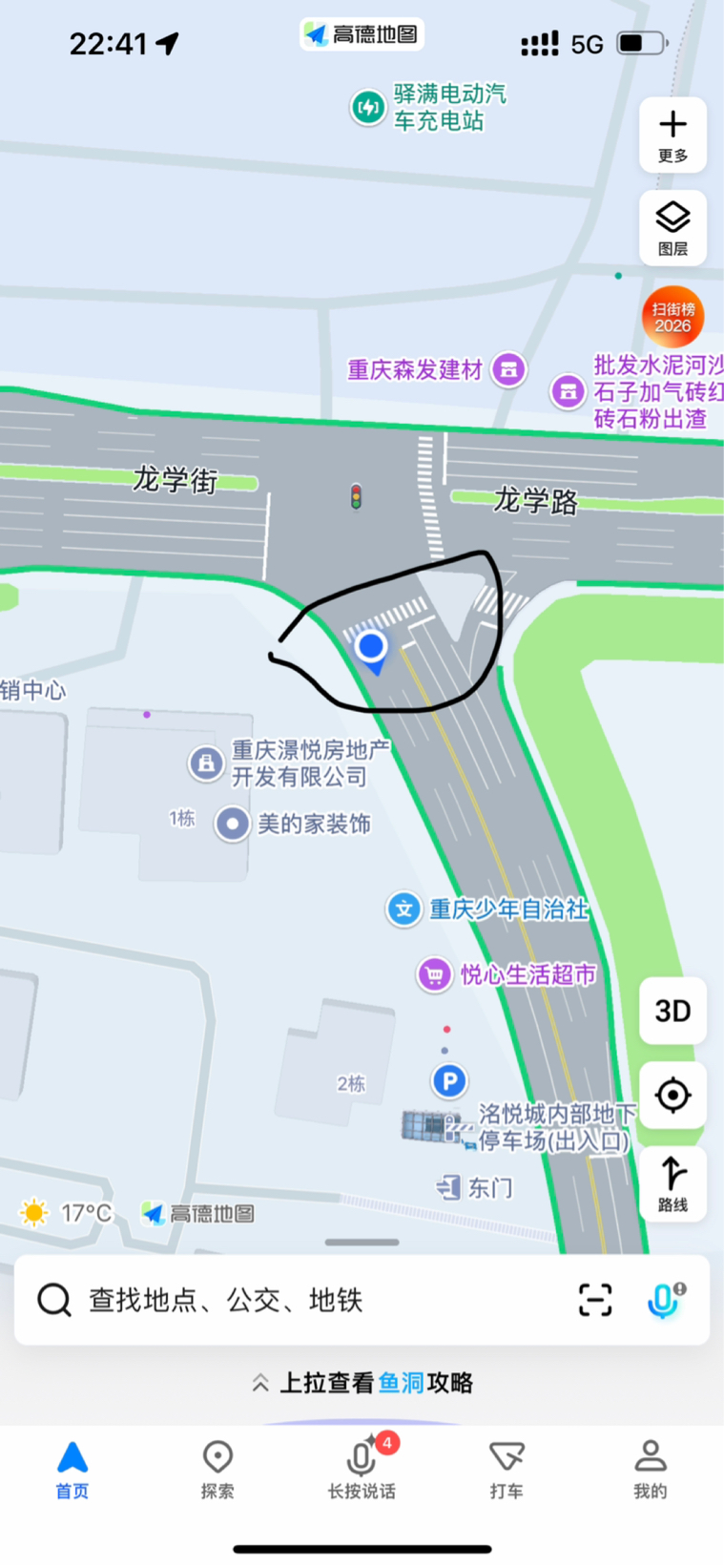The width and height of the screenshot is (724, 1568).
Task: Start voice search with the microphone
Action: point(664,1300)
